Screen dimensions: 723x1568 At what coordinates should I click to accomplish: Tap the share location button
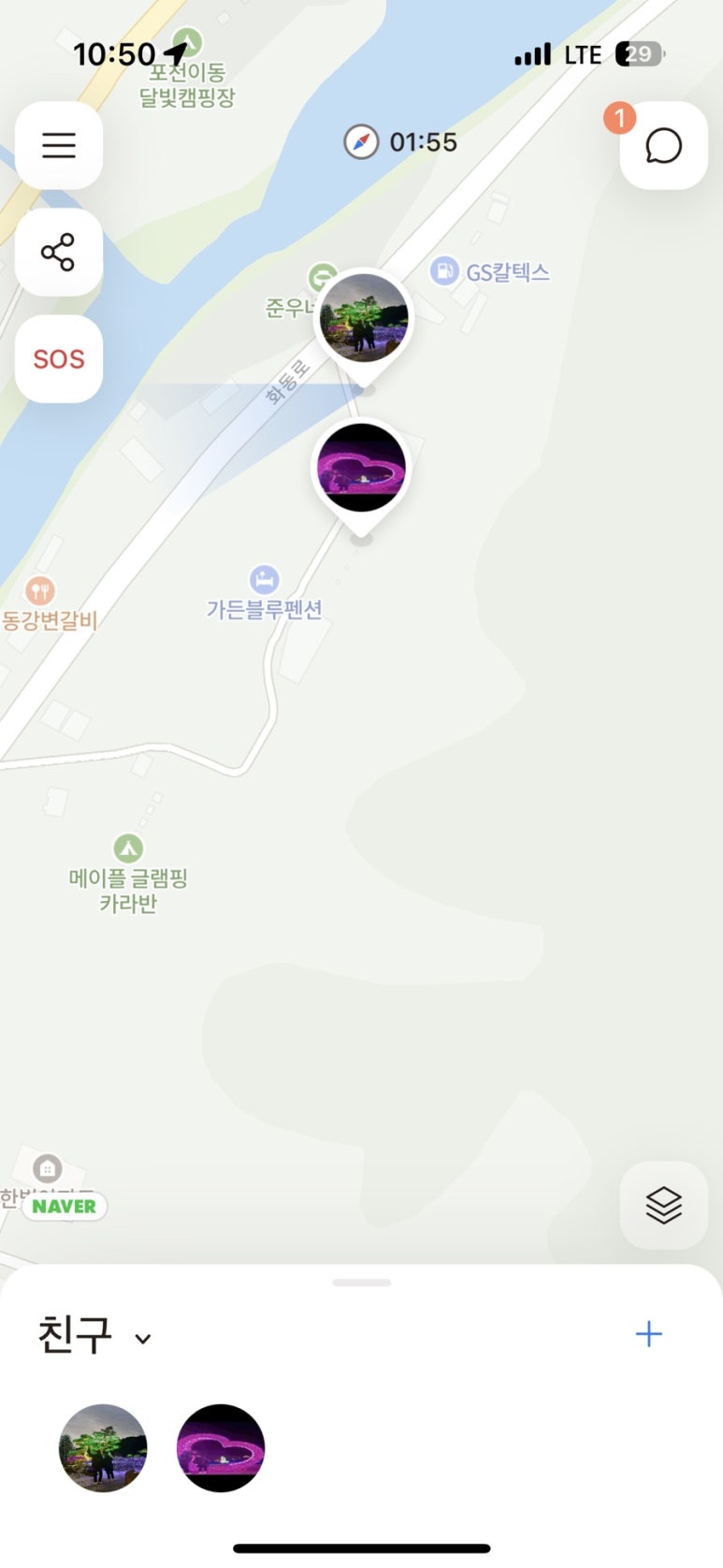coord(58,253)
